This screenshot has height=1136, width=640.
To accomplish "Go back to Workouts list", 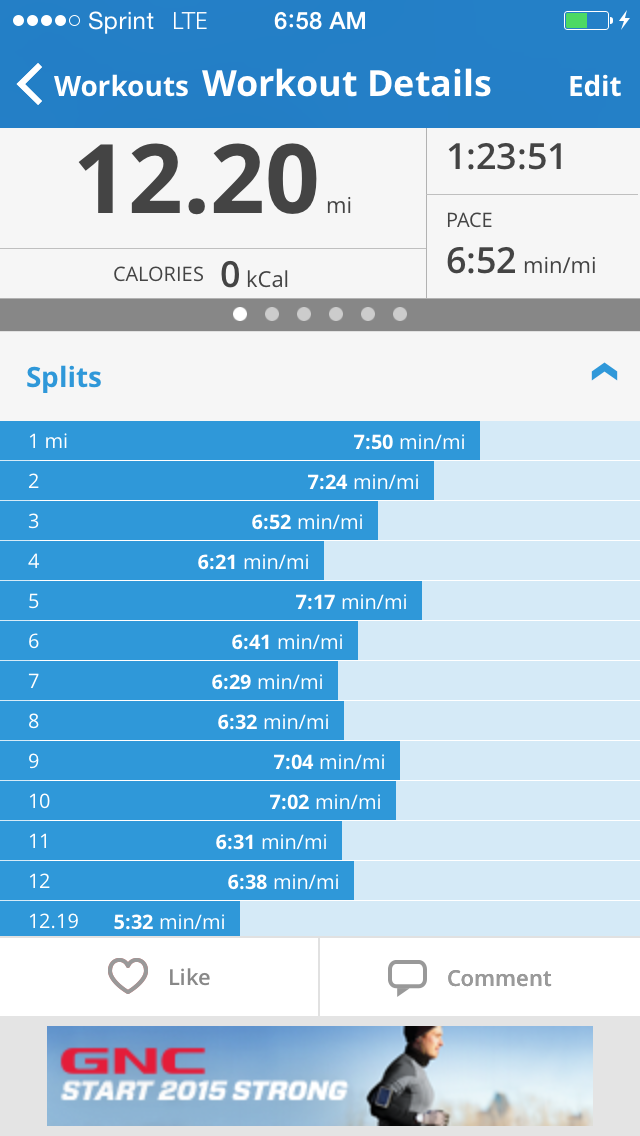I will (x=100, y=85).
